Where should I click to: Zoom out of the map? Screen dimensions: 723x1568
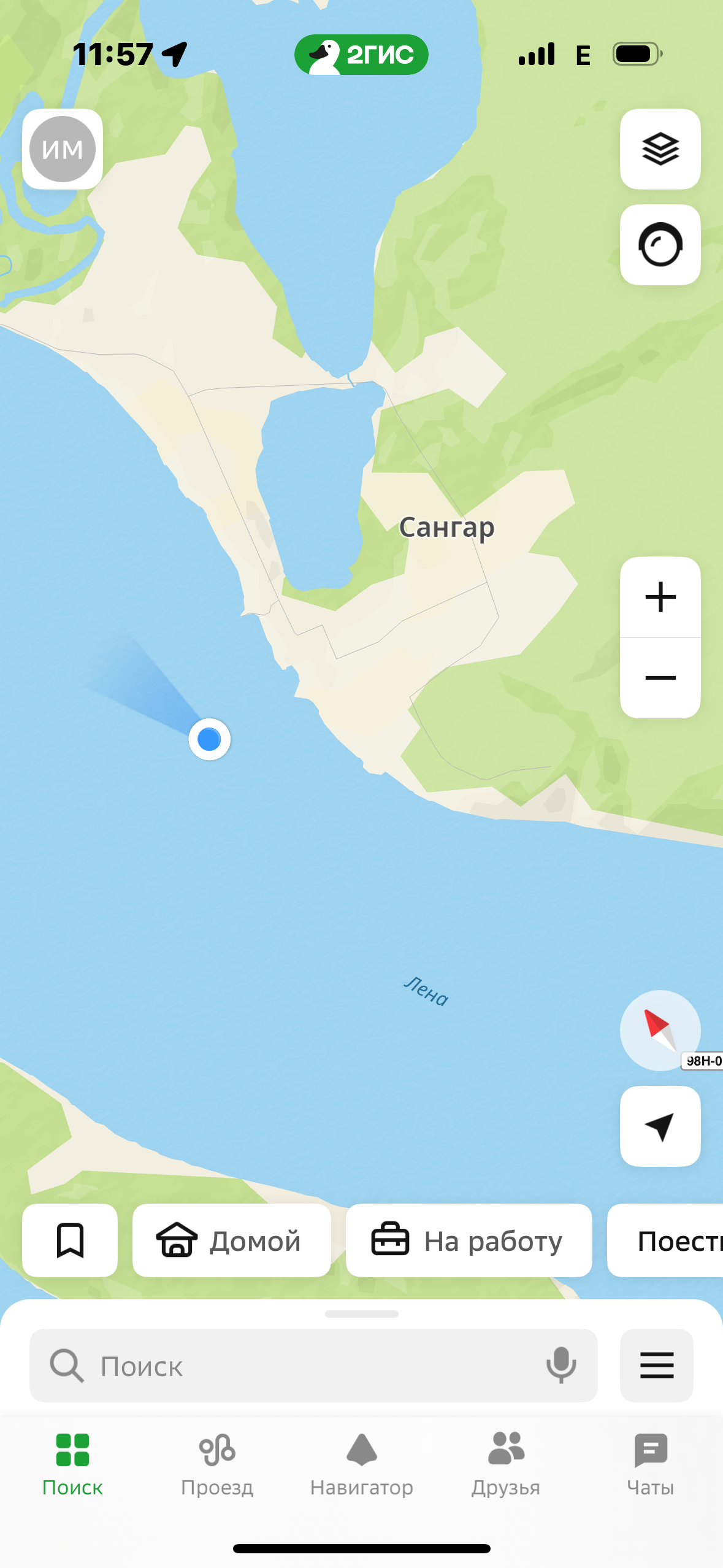click(660, 678)
